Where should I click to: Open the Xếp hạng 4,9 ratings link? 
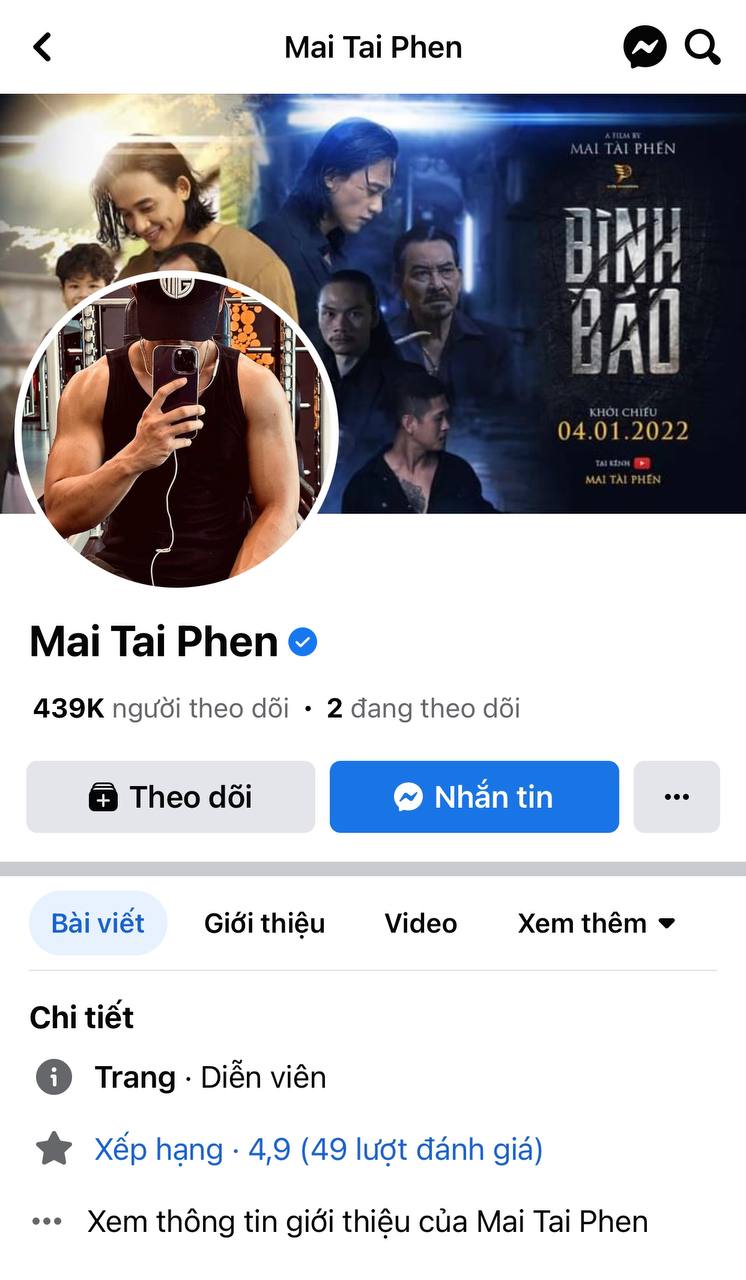tap(319, 1149)
